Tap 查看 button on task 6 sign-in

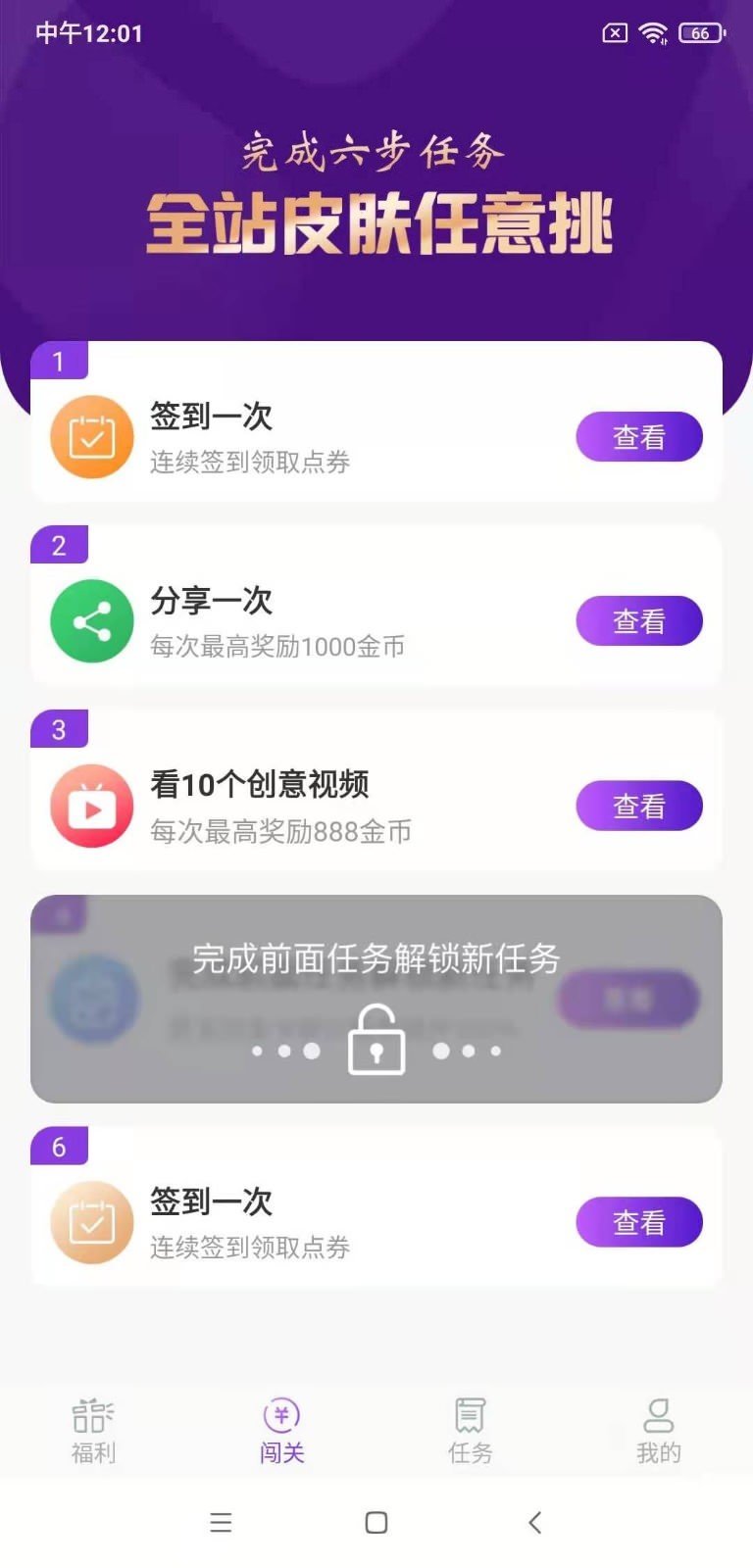click(639, 1222)
